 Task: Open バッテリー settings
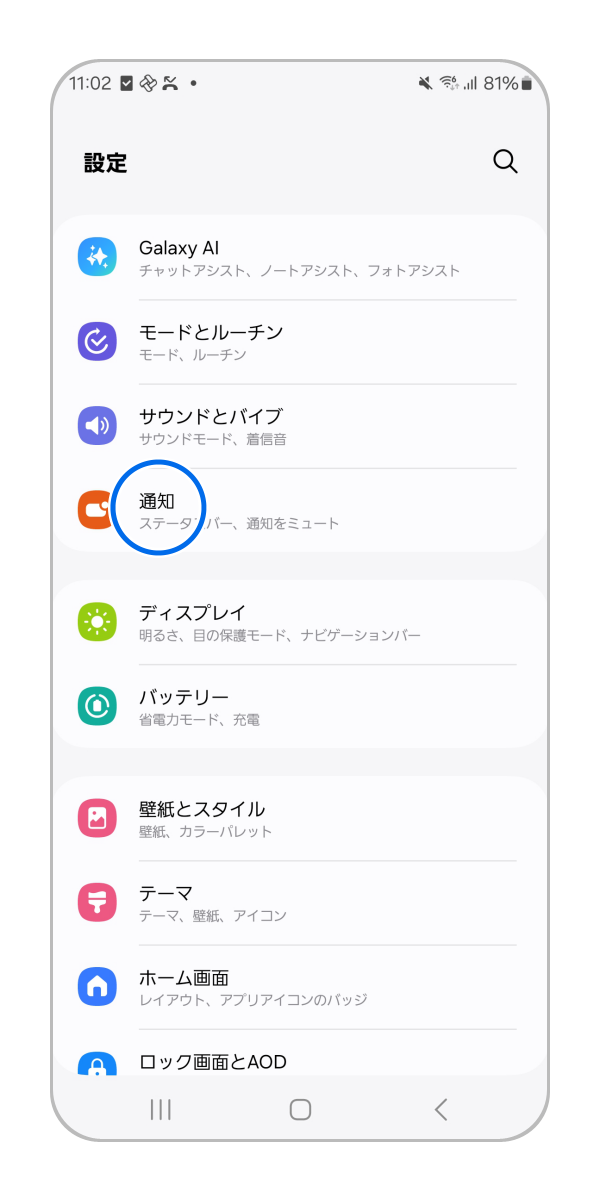click(300, 706)
